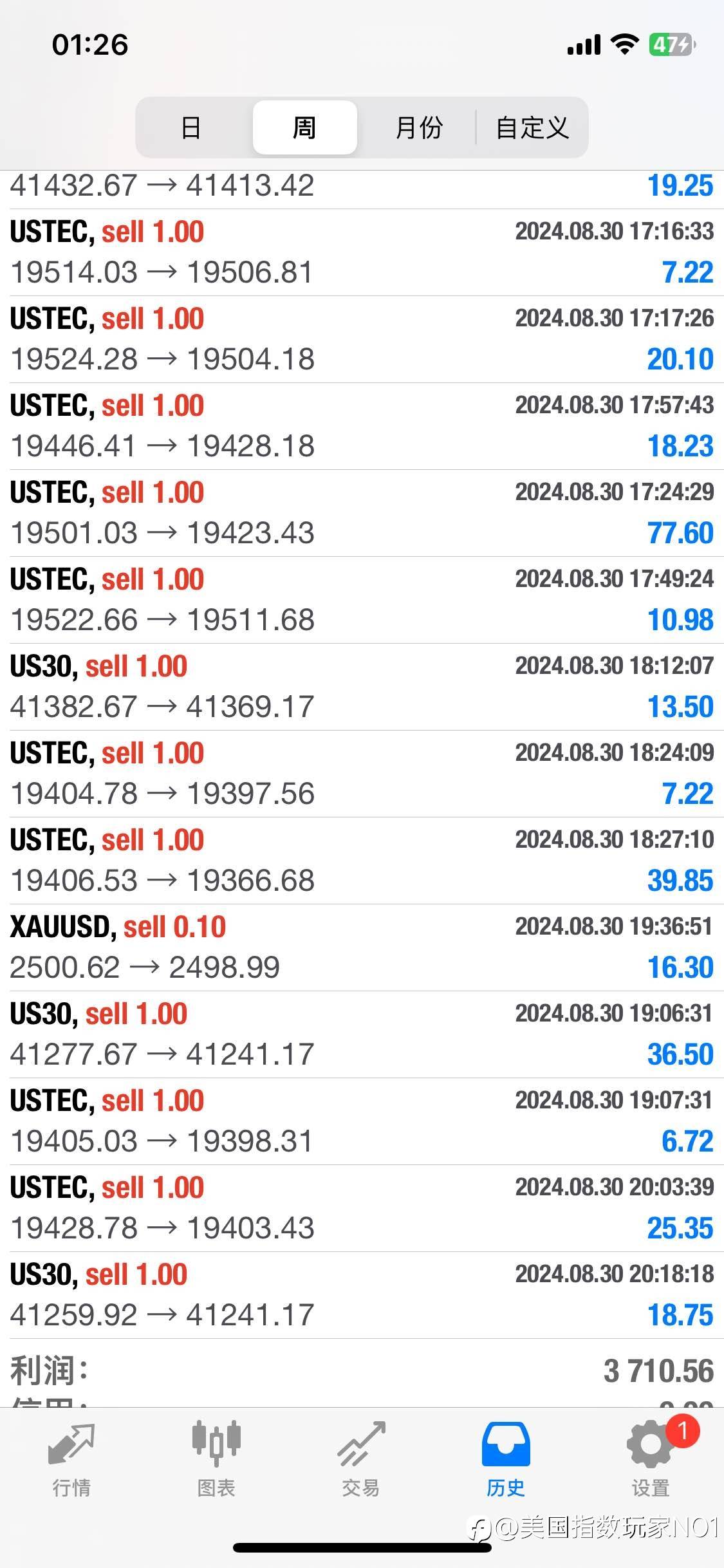Image resolution: width=724 pixels, height=1568 pixels.
Task: Open USTEC trade closed at 17:24:29
Action: point(362,512)
